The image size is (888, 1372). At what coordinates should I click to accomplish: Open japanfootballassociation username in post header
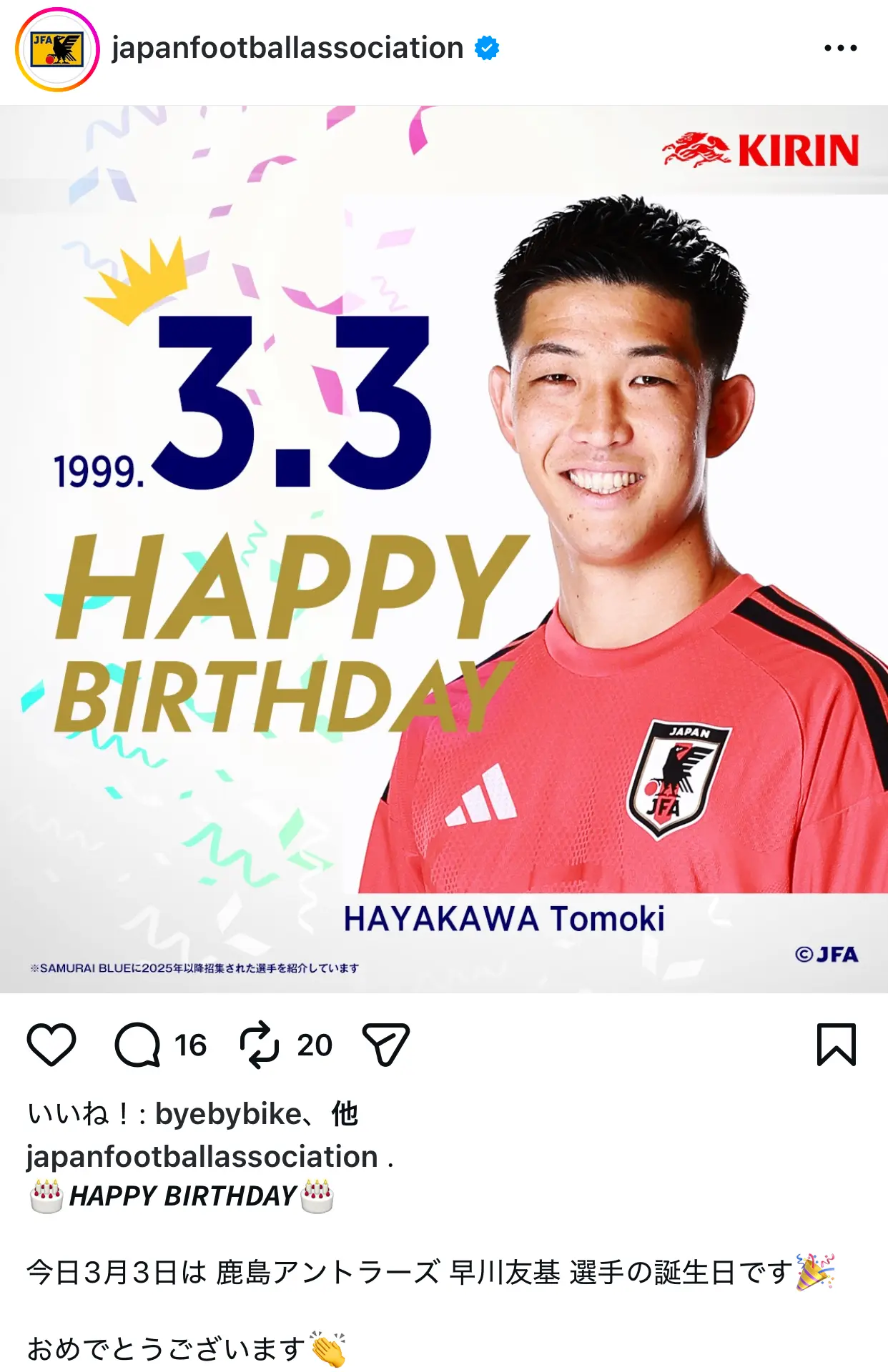point(287,48)
